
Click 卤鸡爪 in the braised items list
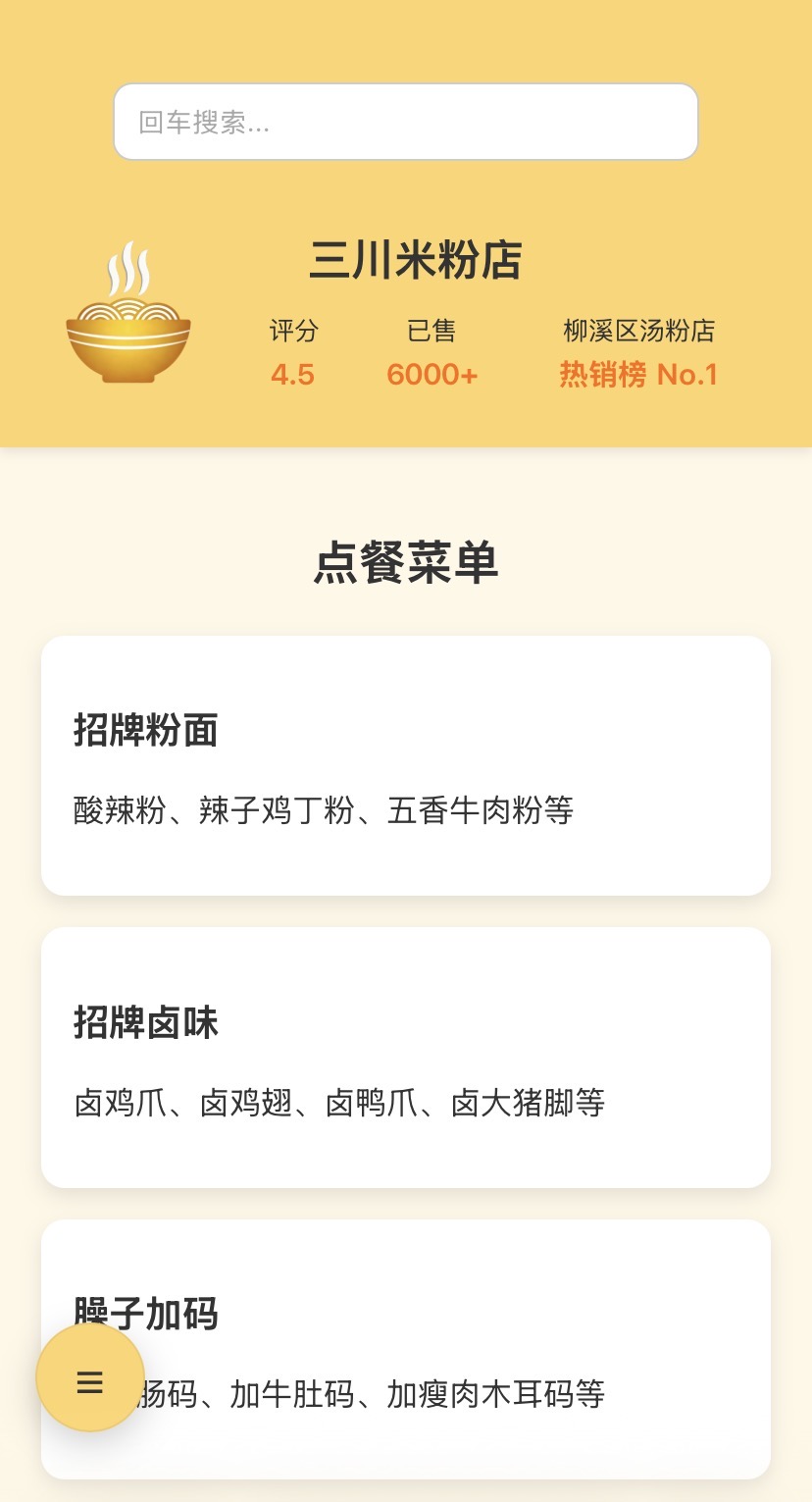coord(118,1103)
